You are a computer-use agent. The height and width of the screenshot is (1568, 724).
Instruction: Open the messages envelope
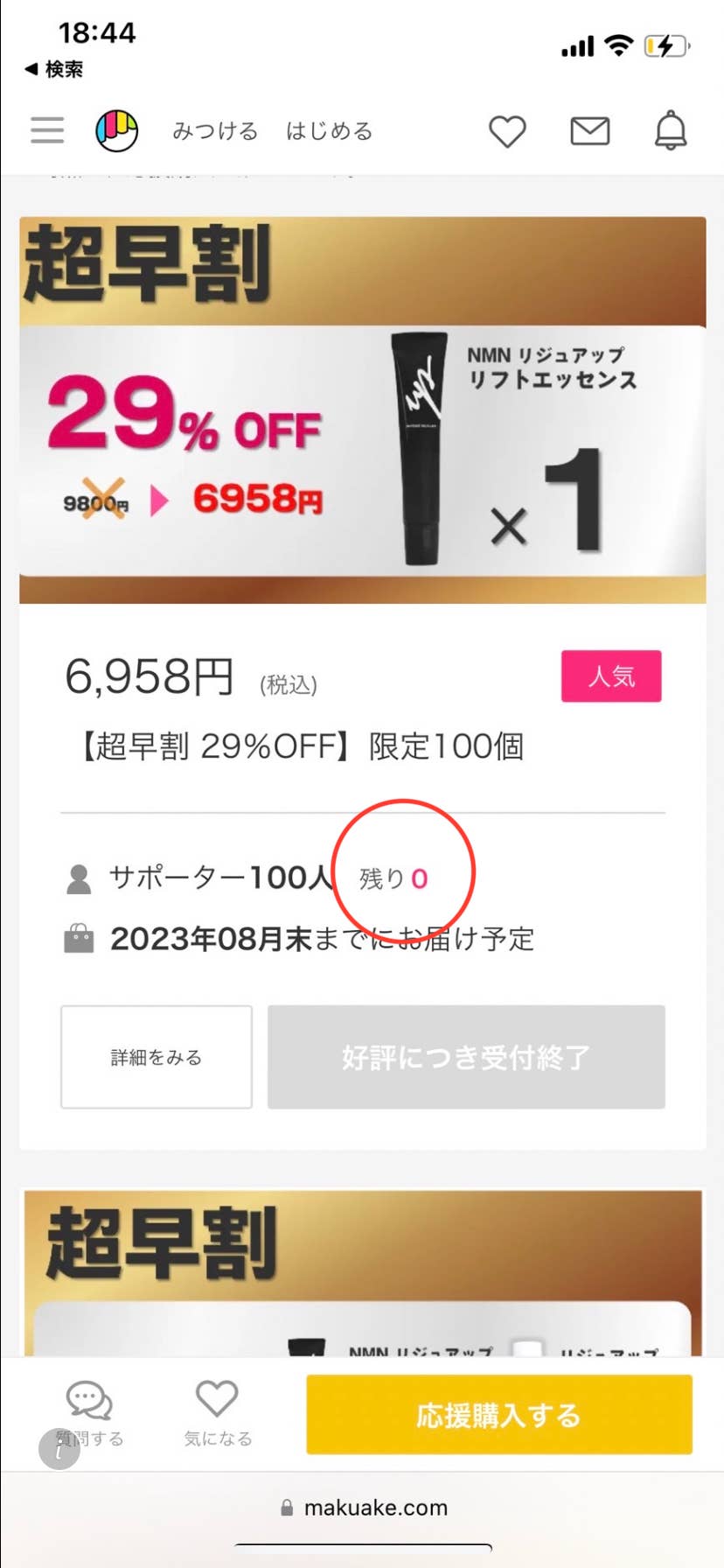click(590, 132)
